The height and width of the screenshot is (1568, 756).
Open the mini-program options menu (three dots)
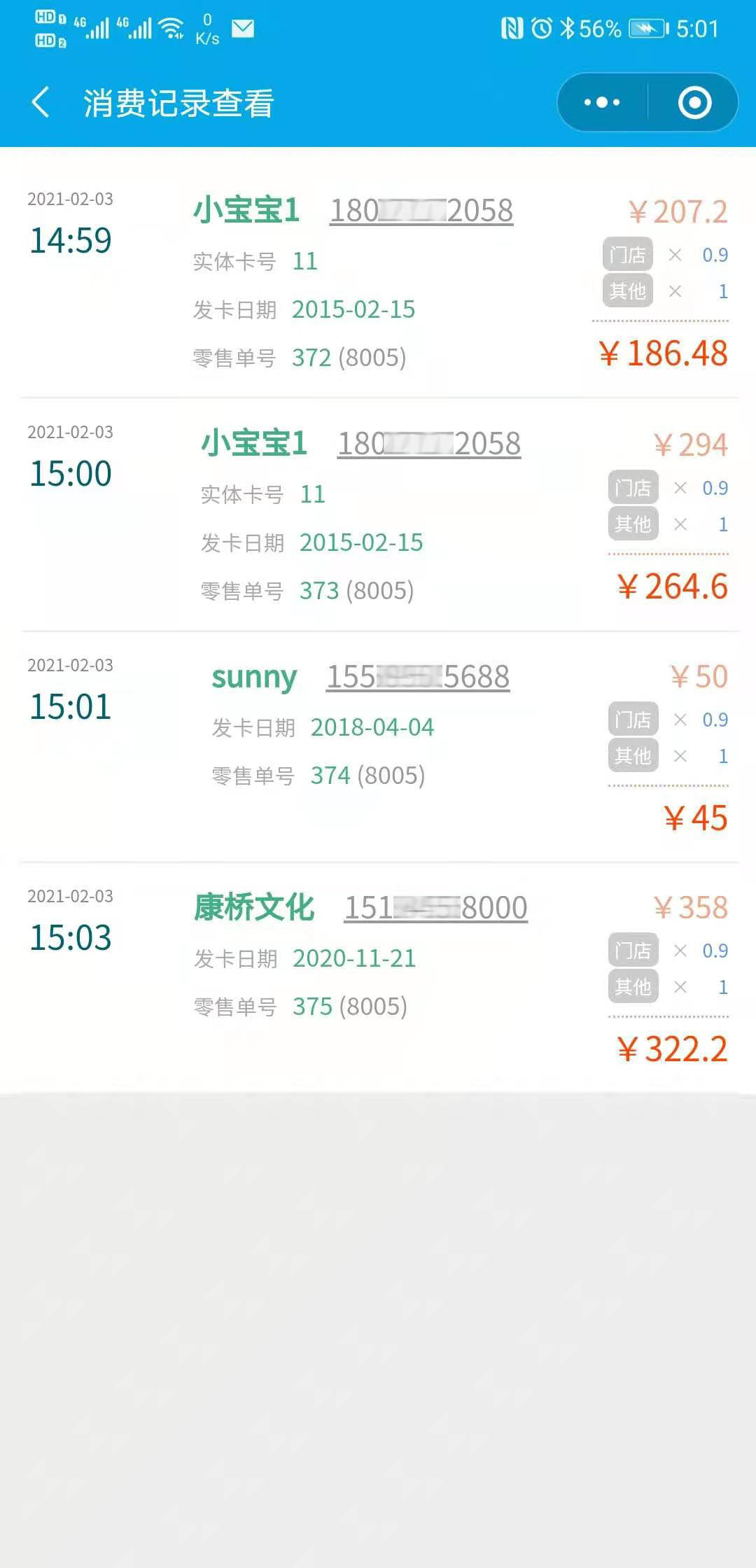click(x=601, y=102)
